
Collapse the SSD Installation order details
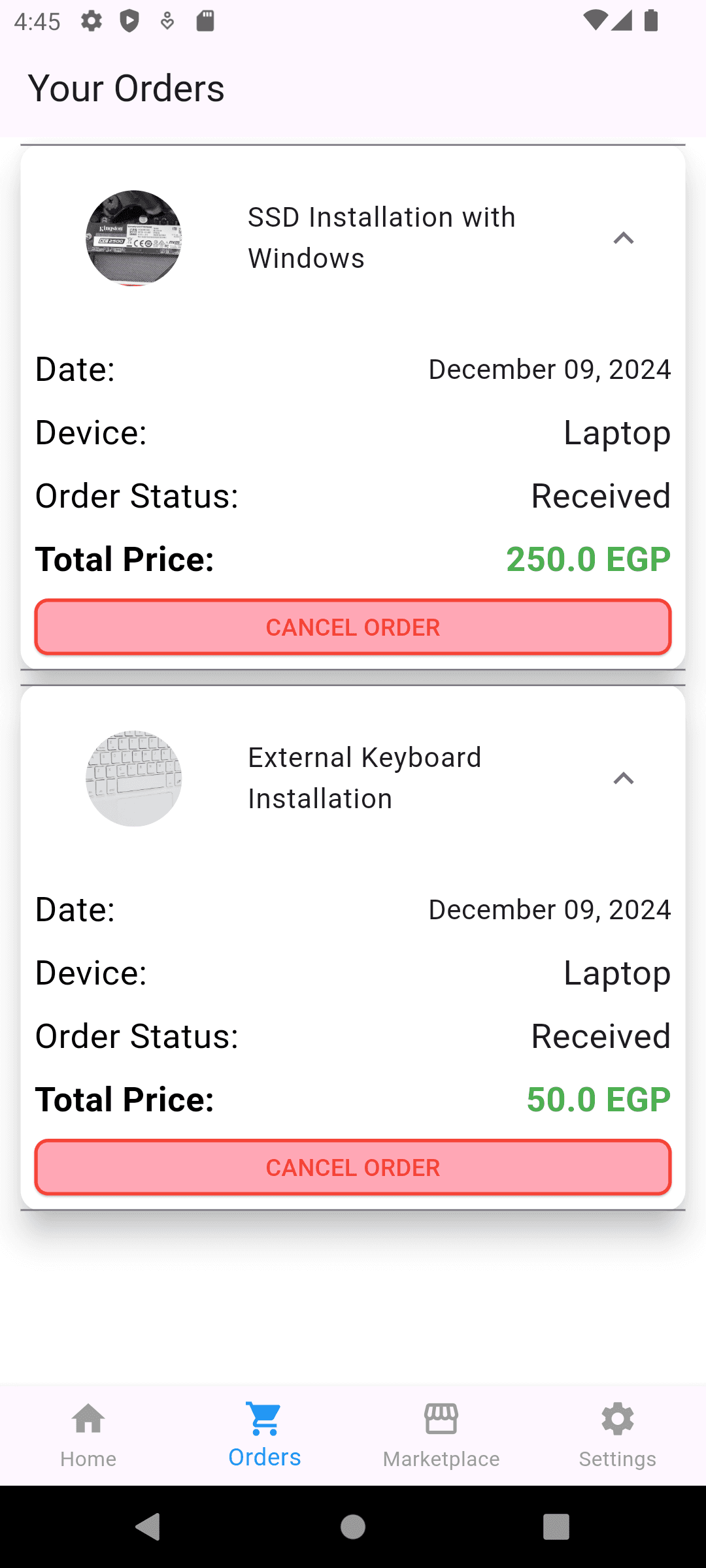(x=624, y=238)
